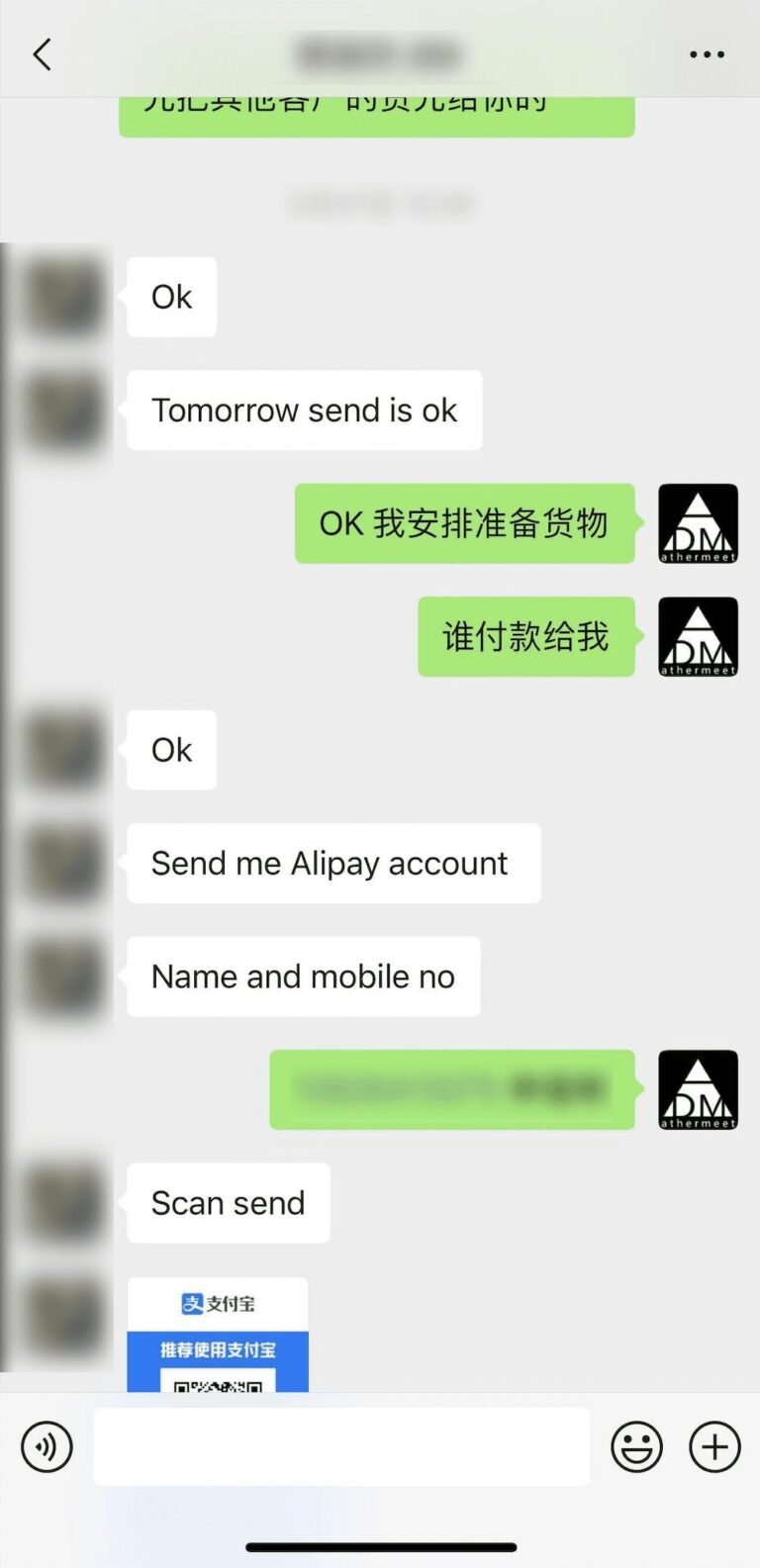The image size is (760, 1568).
Task: Open the emoji sticker panel
Action: coord(636,1447)
